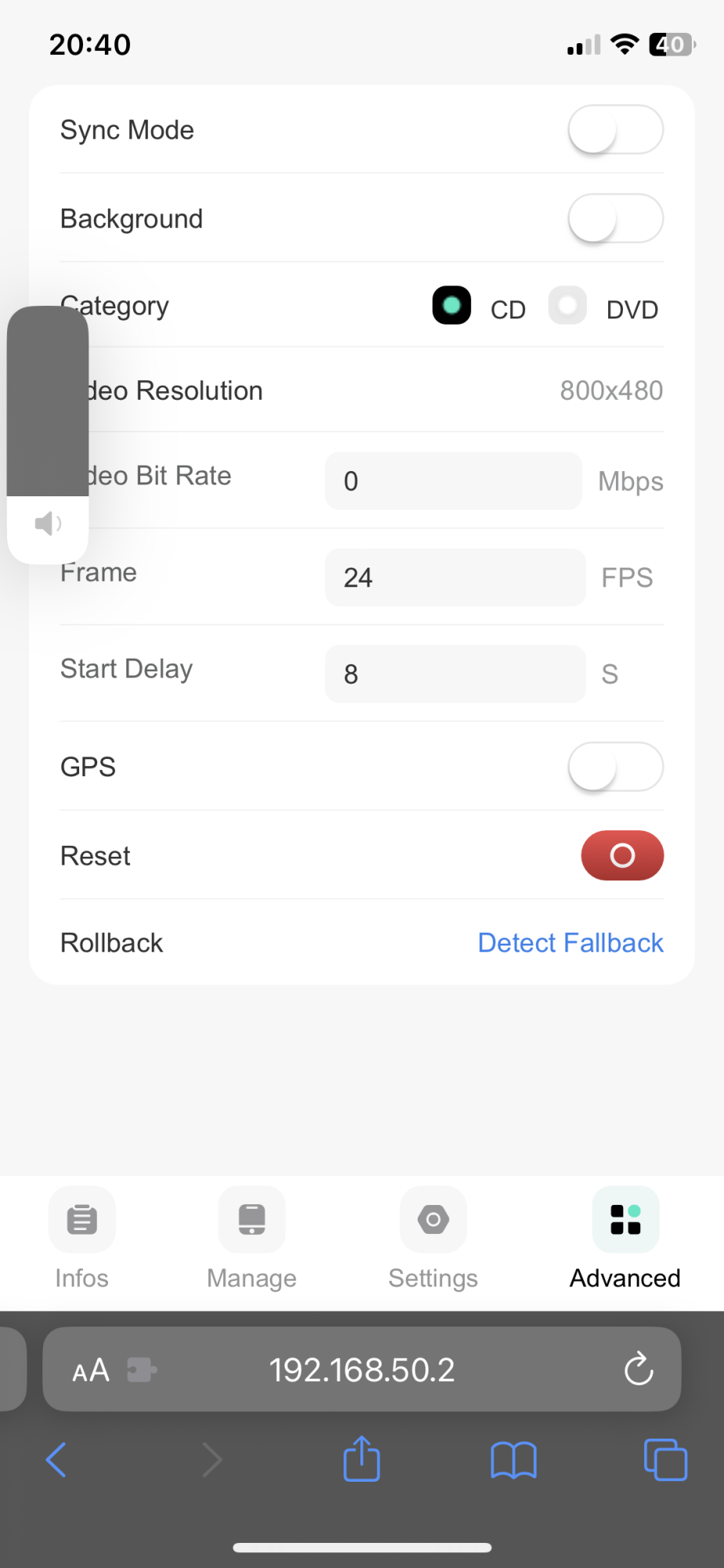Edit the Frame FPS field
This screenshot has height=1568, width=724.
click(454, 578)
